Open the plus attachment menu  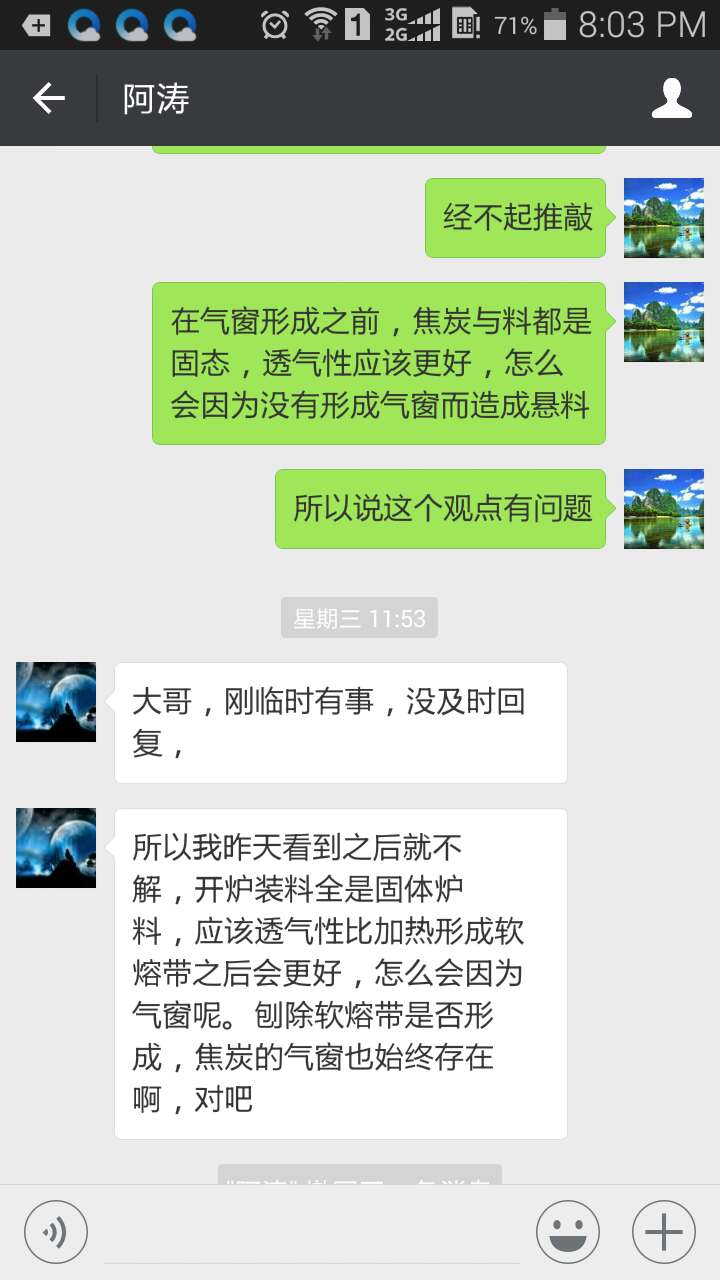pos(664,1231)
